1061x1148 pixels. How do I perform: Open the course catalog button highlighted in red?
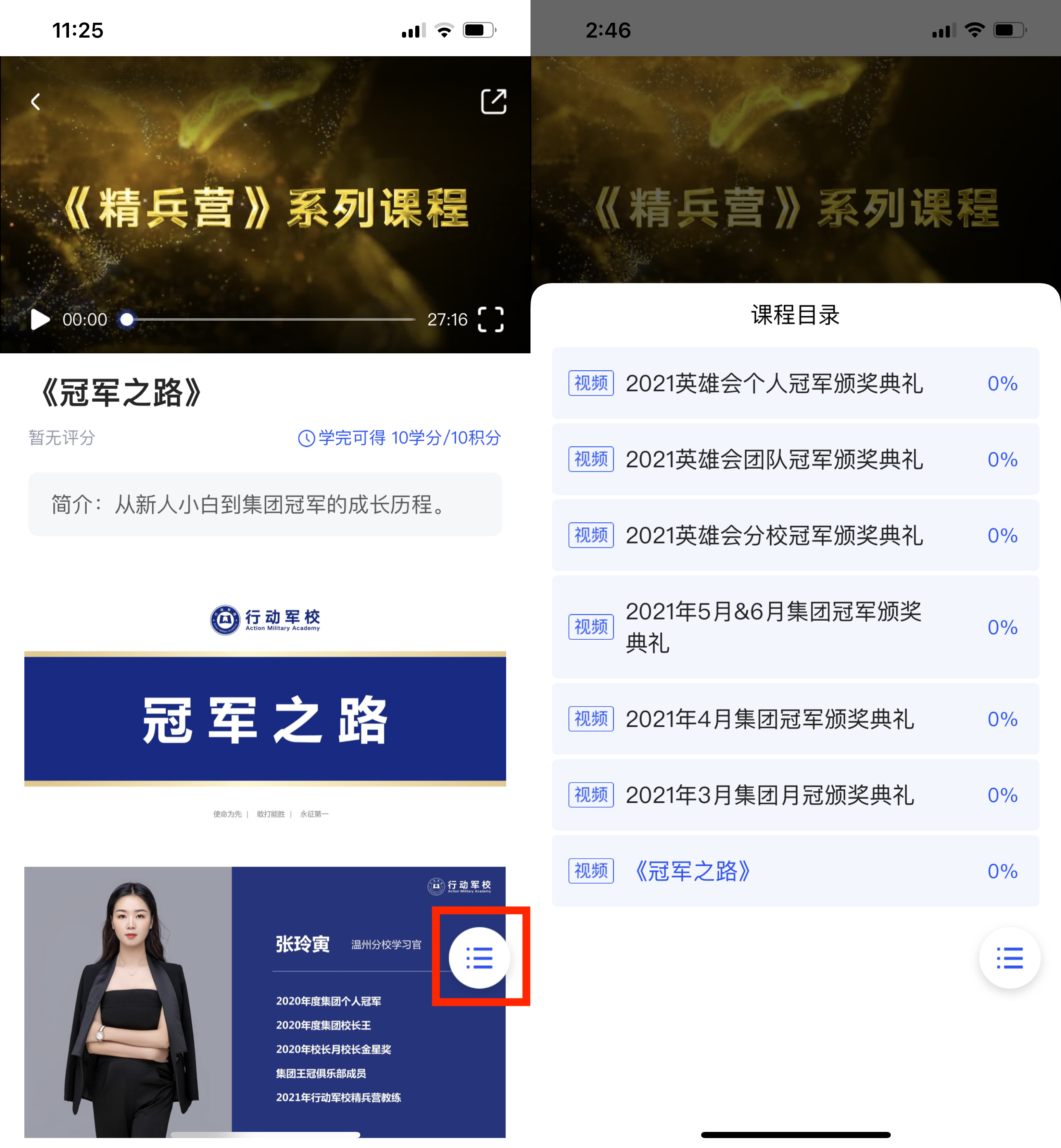tap(479, 957)
